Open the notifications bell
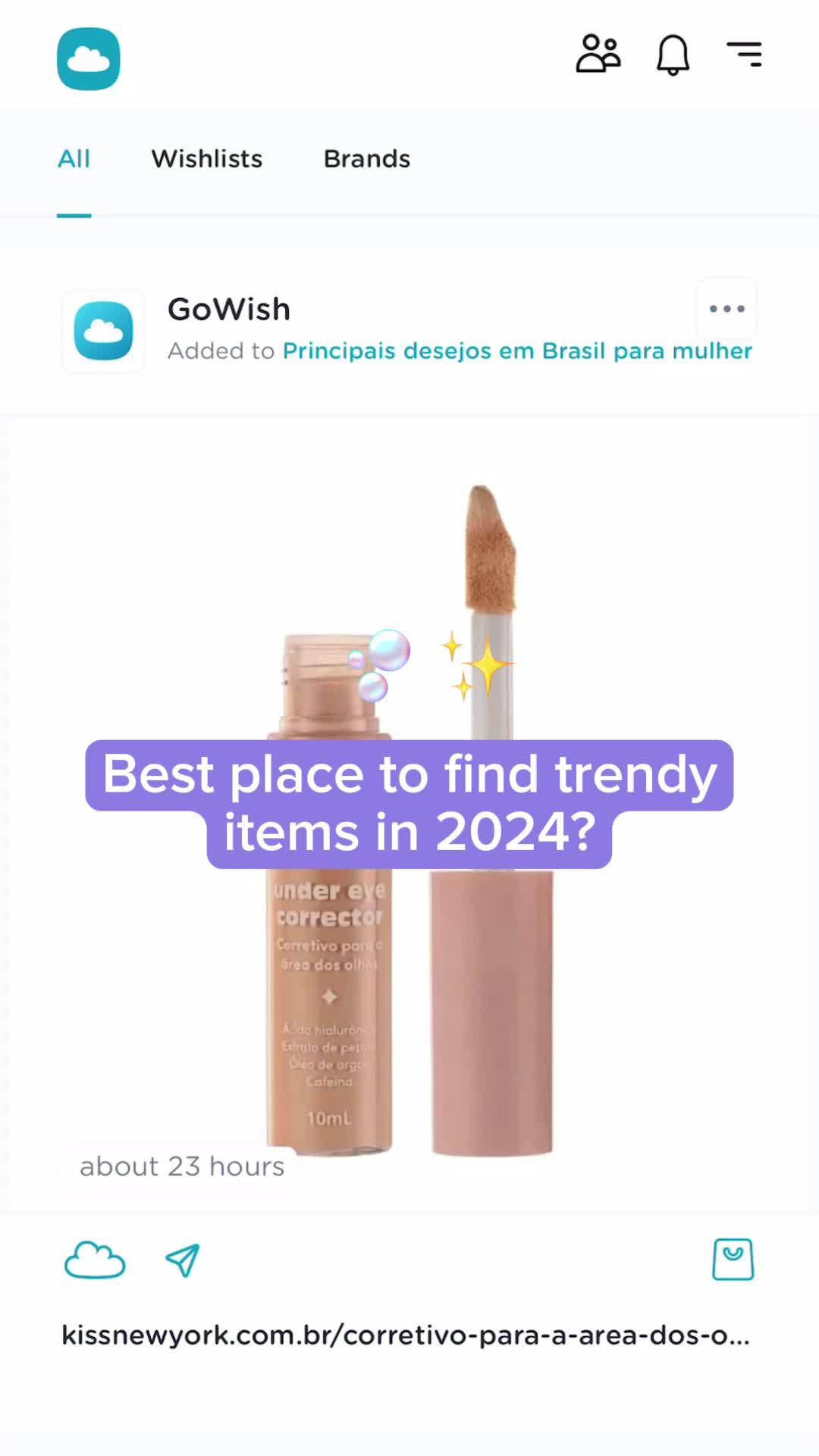 (673, 55)
